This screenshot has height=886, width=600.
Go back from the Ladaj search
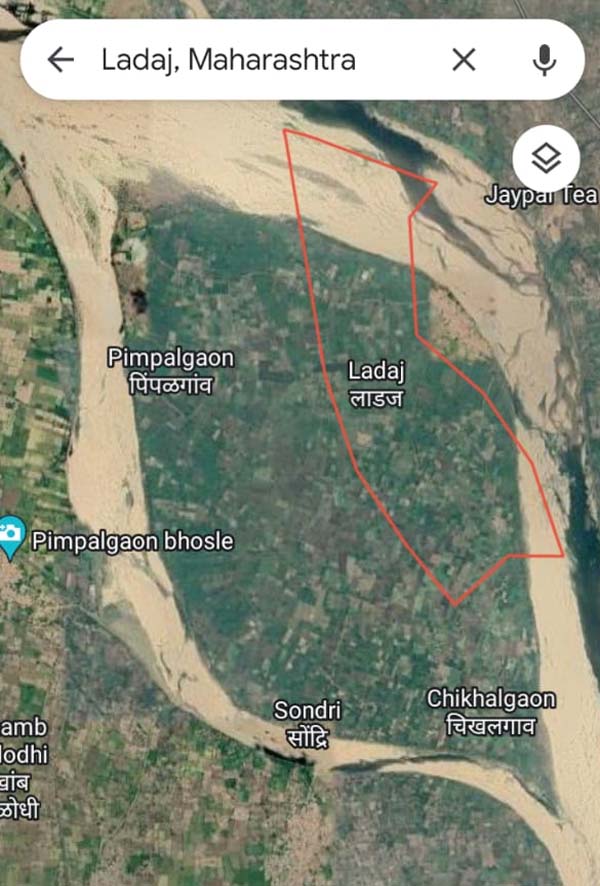(x=61, y=60)
